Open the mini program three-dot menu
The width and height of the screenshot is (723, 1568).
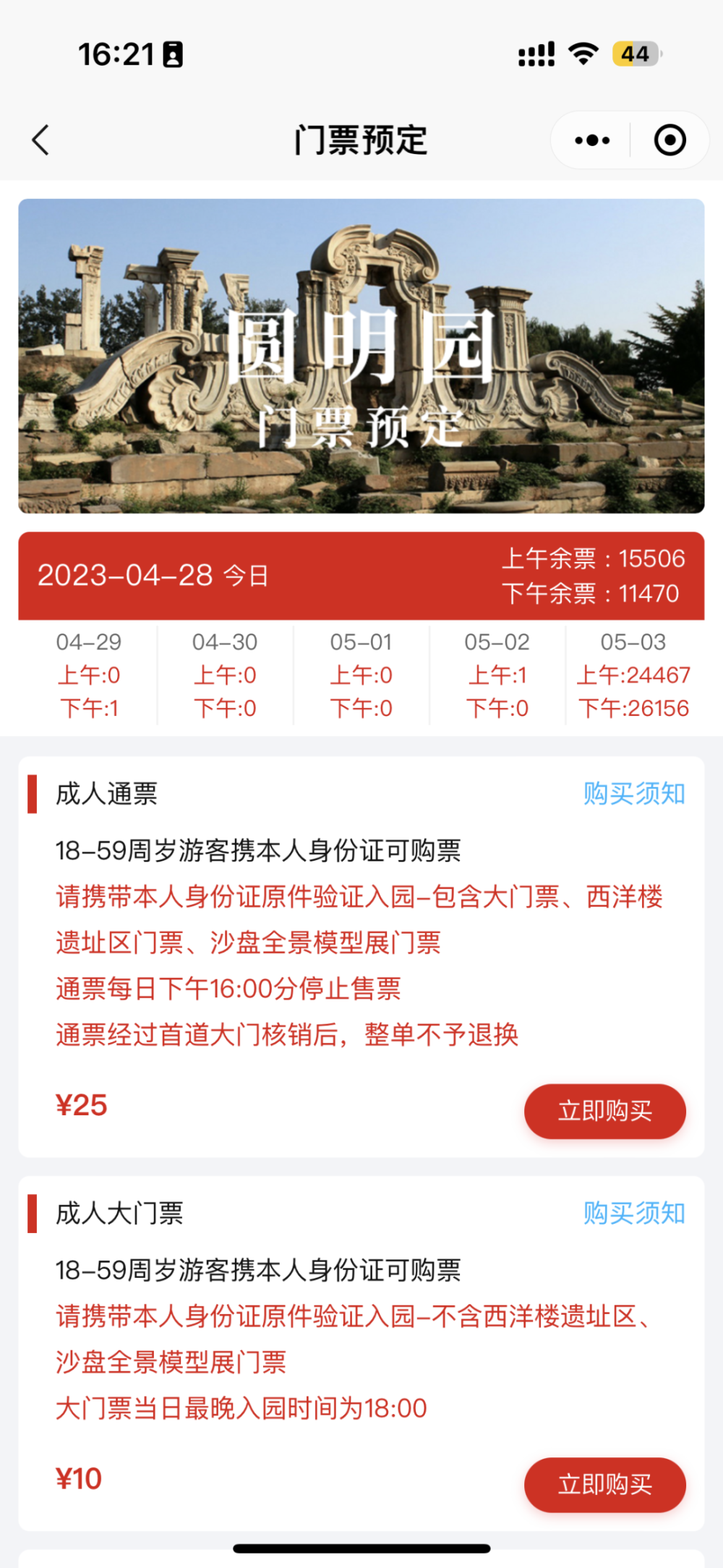[591, 140]
